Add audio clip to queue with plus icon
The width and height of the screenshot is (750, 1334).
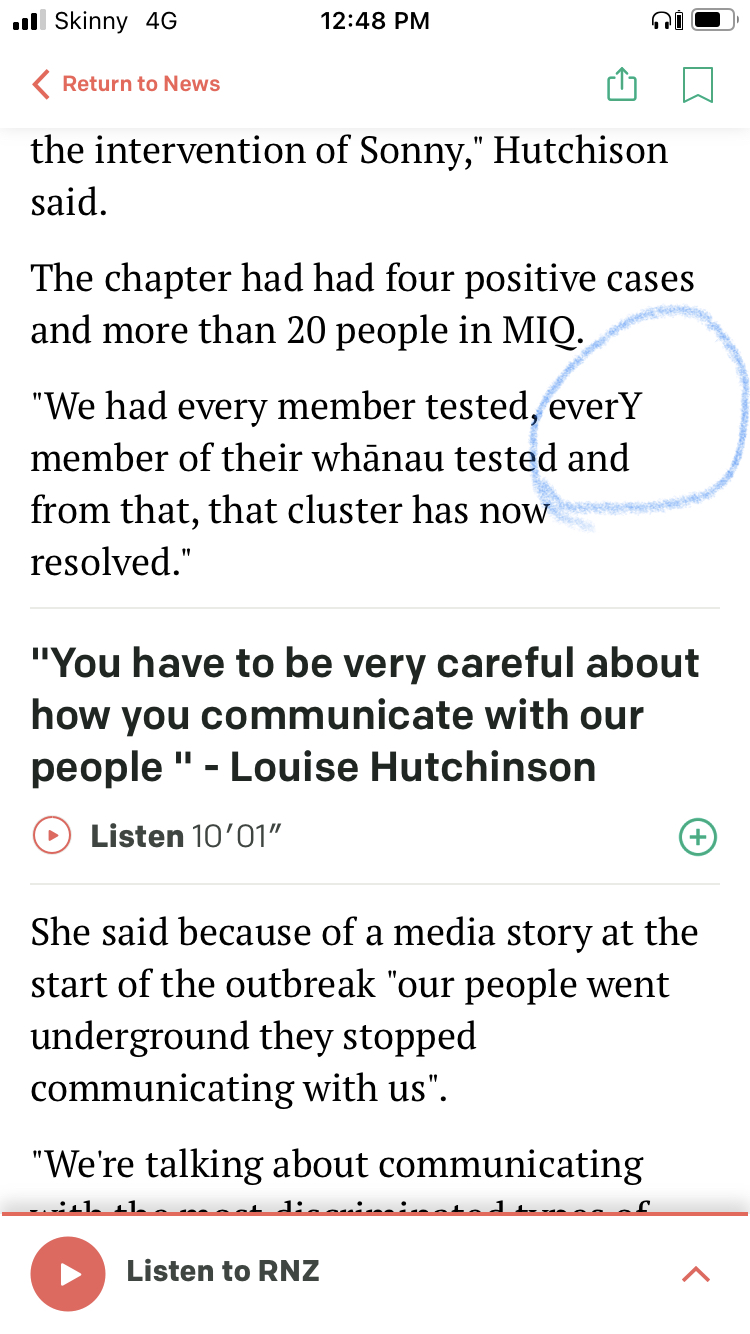click(697, 836)
